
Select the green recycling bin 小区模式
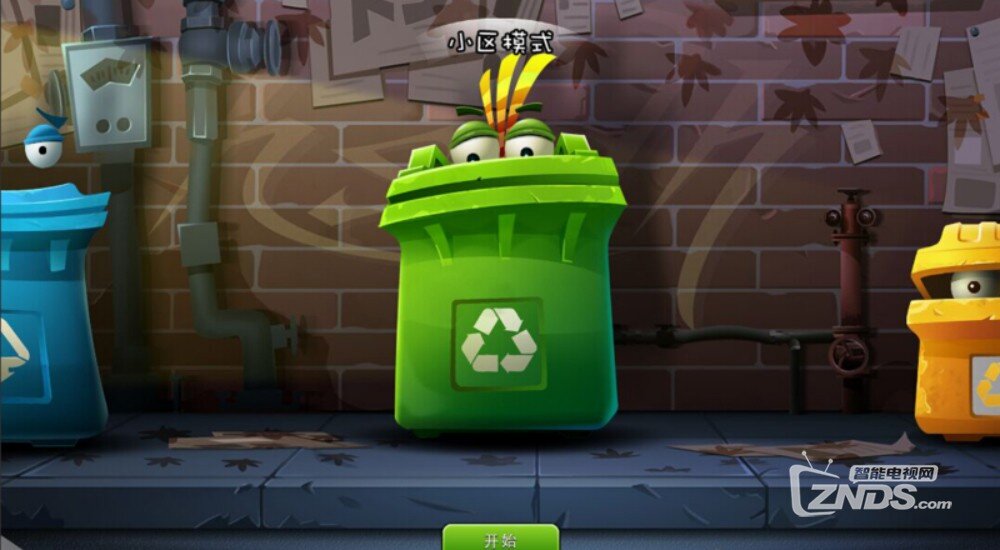(x=500, y=300)
